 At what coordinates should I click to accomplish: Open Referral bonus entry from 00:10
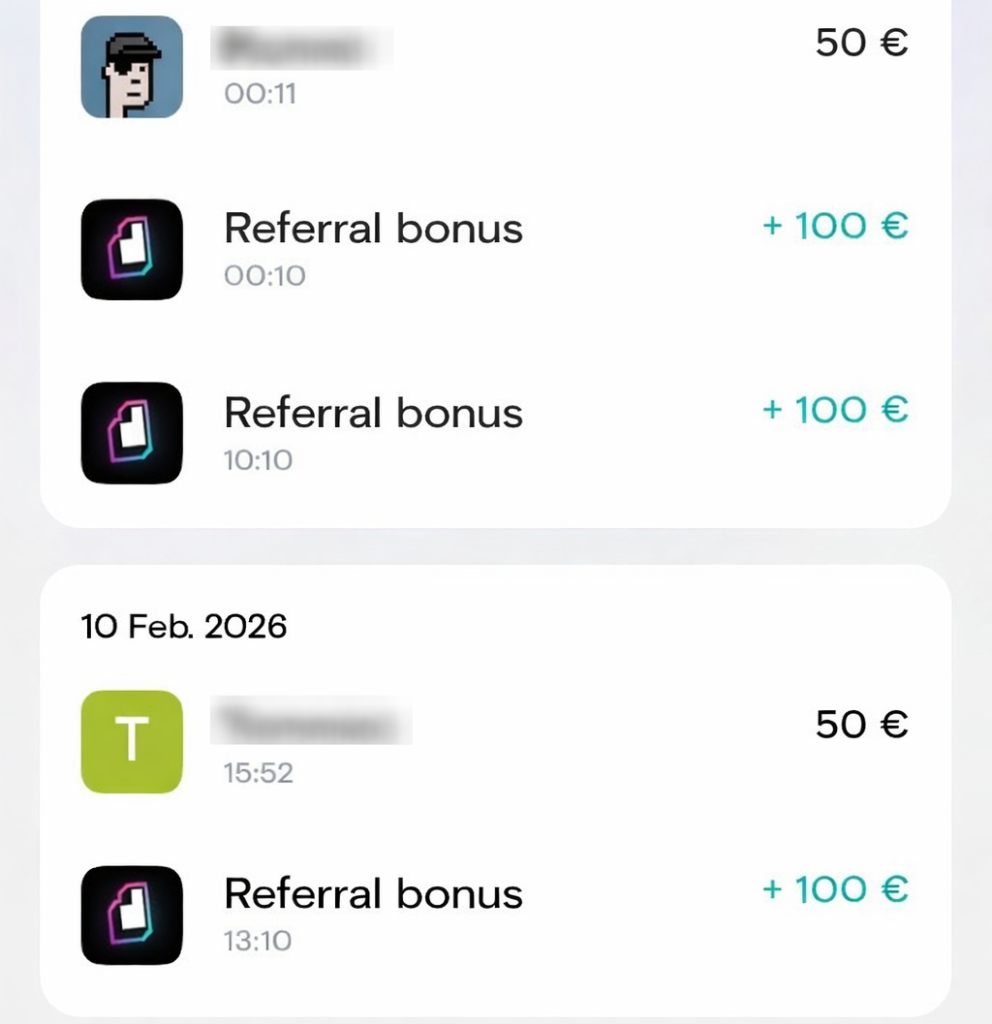(494, 248)
